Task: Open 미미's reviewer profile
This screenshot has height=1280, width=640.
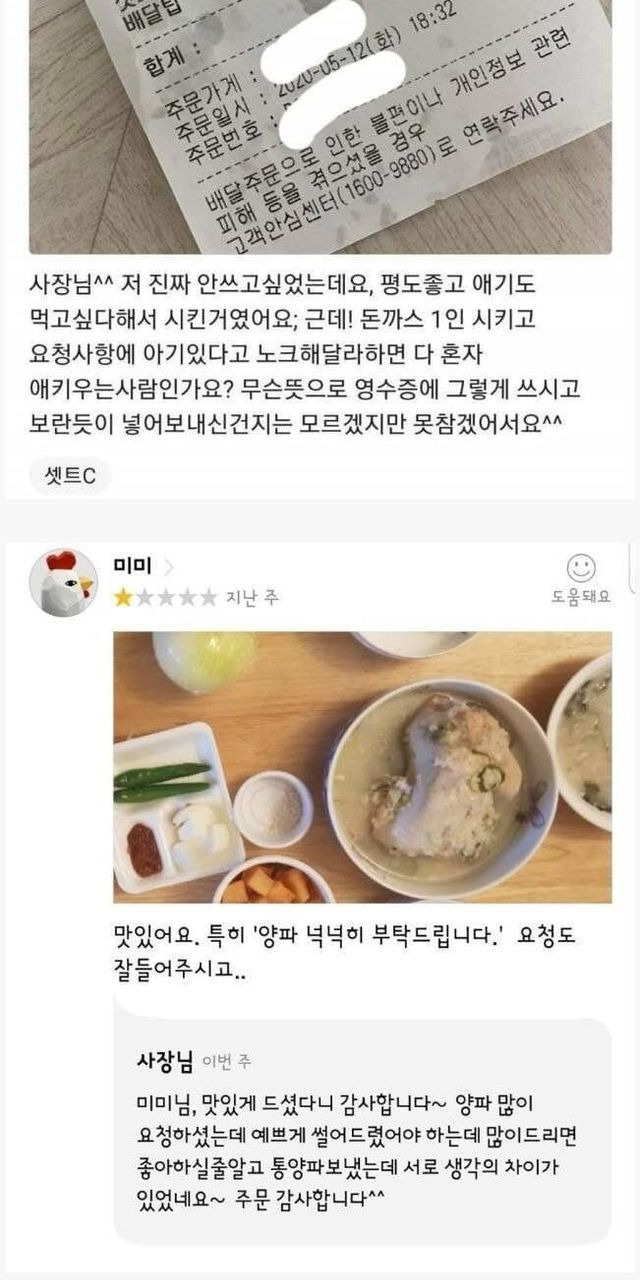Action: [x=141, y=567]
